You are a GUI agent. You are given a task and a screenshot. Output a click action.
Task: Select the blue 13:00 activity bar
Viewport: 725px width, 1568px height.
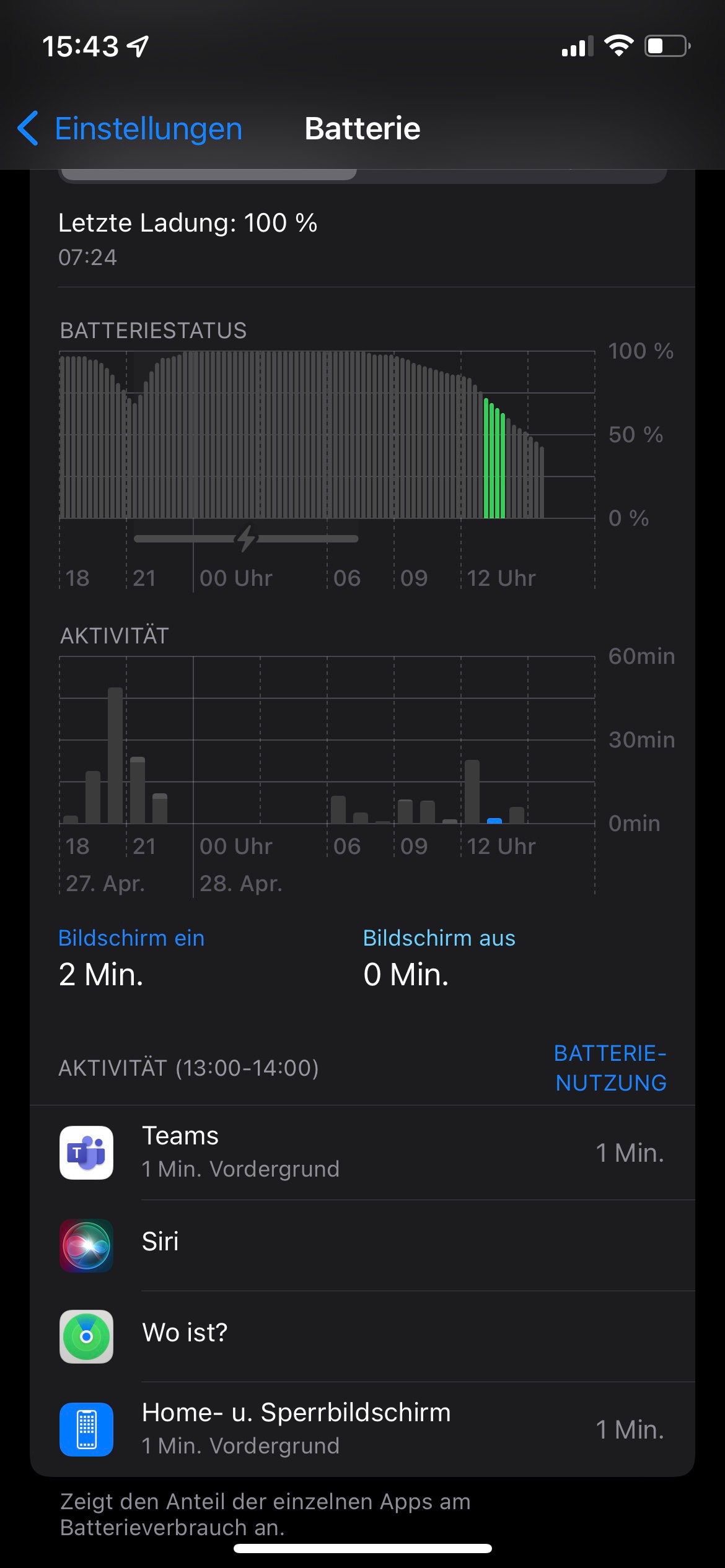coord(494,821)
